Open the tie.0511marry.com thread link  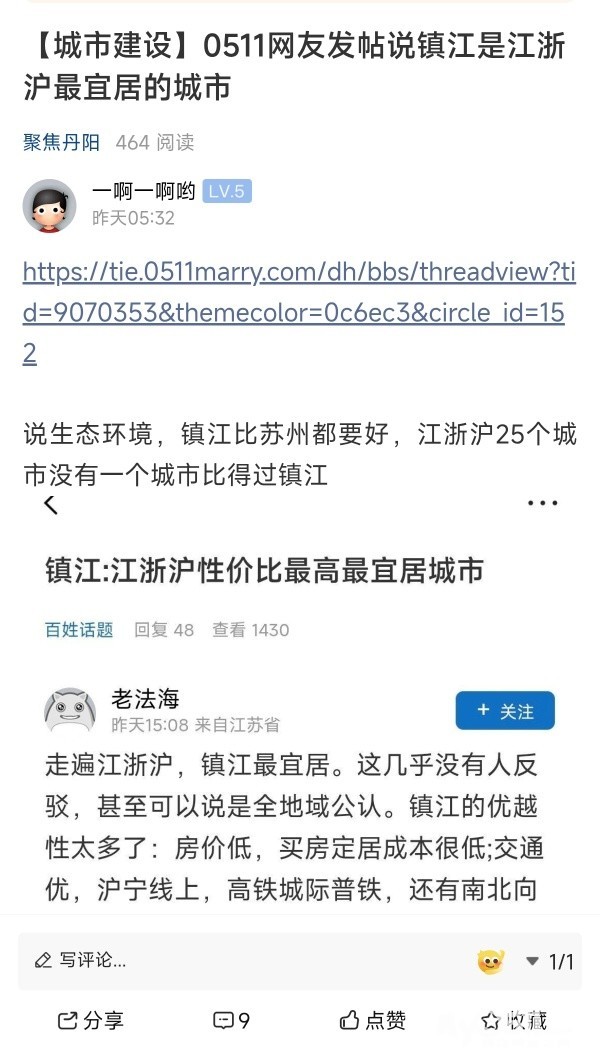(299, 313)
